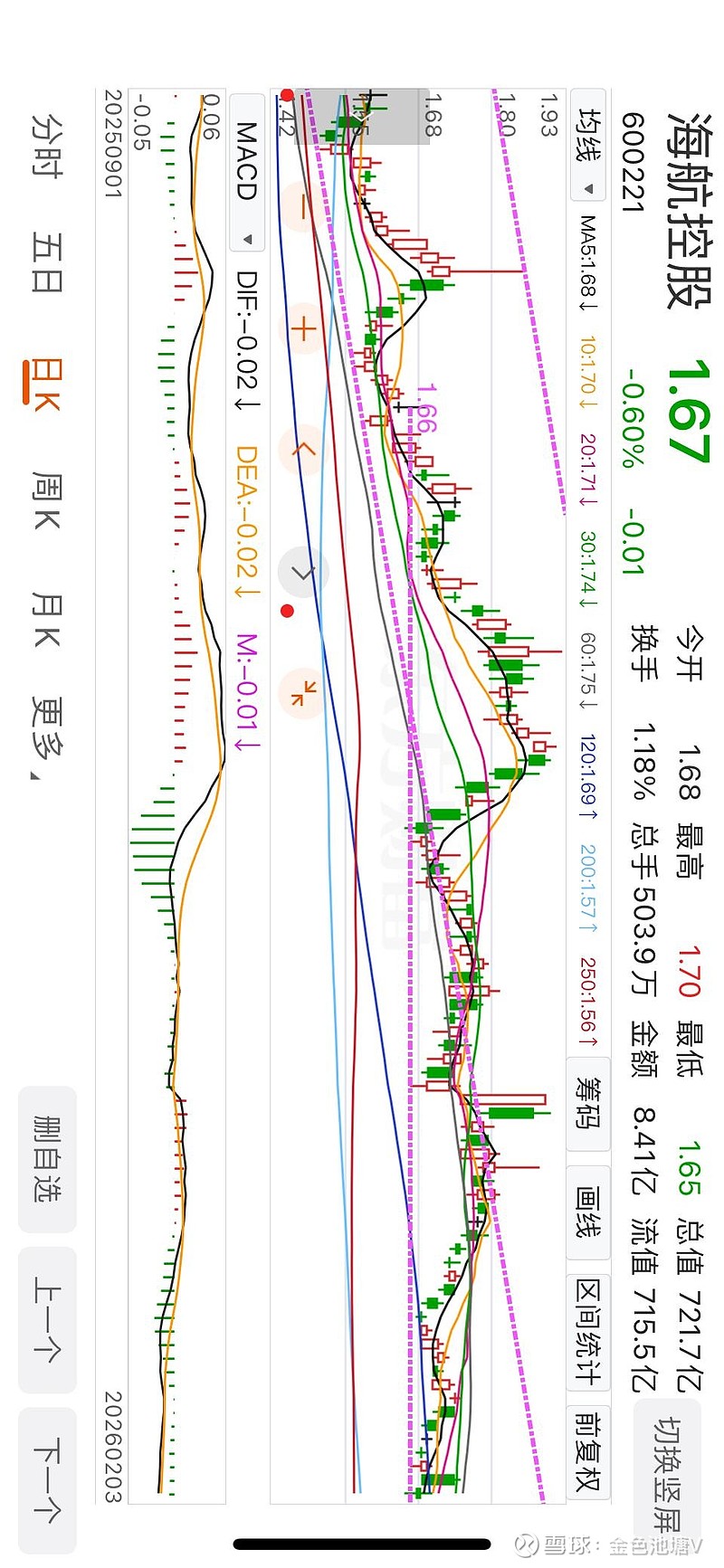724x1568 pixels.
Task: Open 区间统计 range statistics
Action: click(588, 1332)
